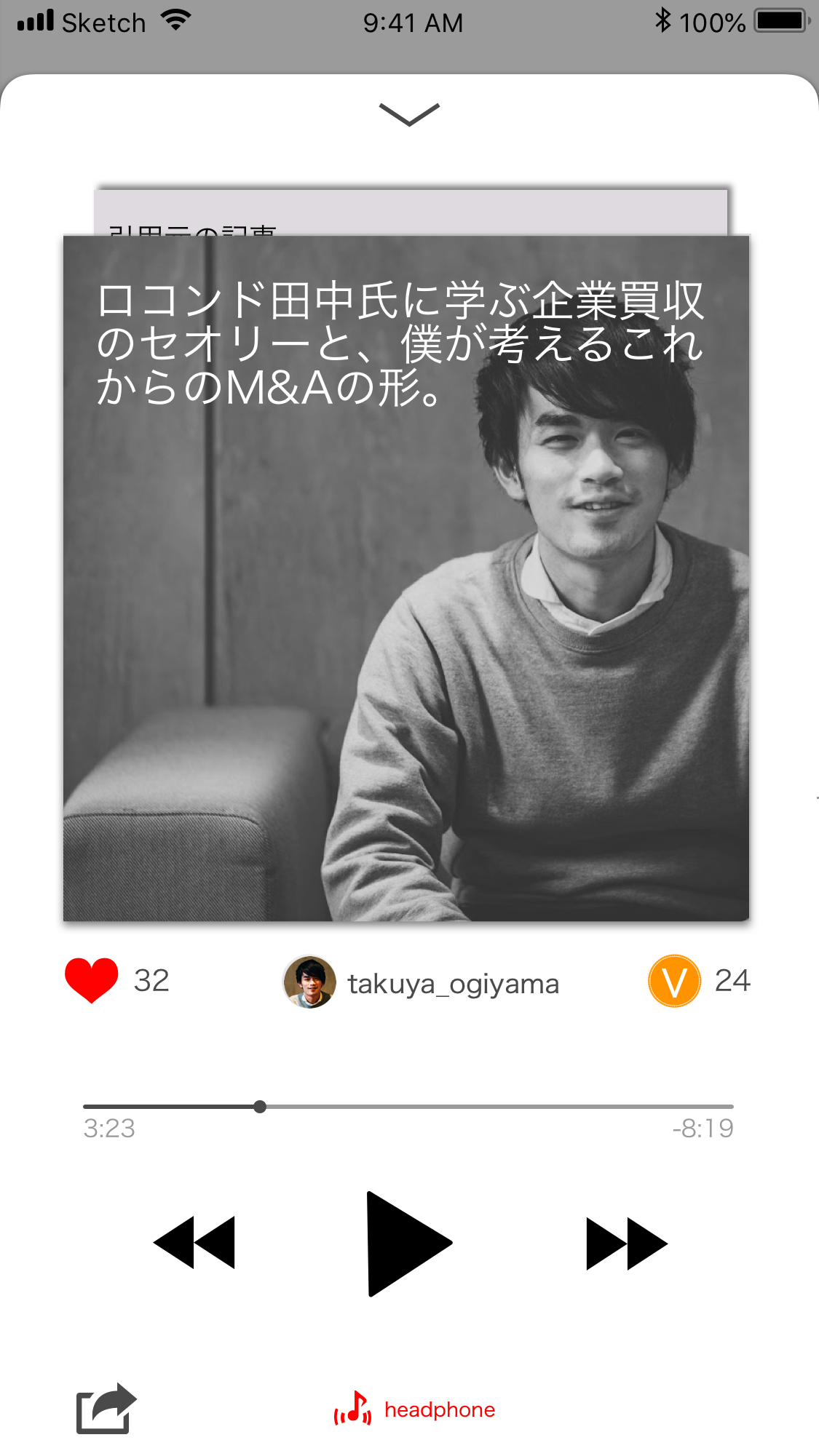Viewport: 819px width, 1456px height.
Task: Fast forward the audio
Action: coord(626,1243)
